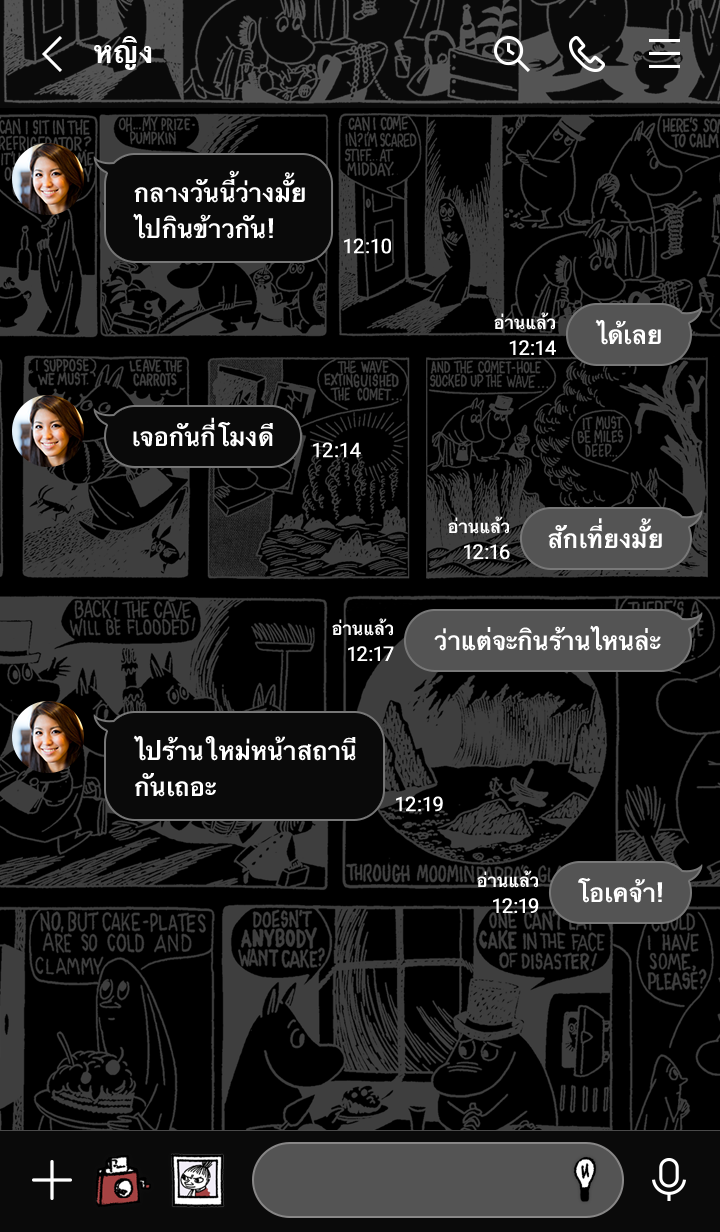720x1232 pixels.
Task: View หญิง's profile picture beside กลางวันนี้ว่างมั้ย message
Action: tap(48, 179)
